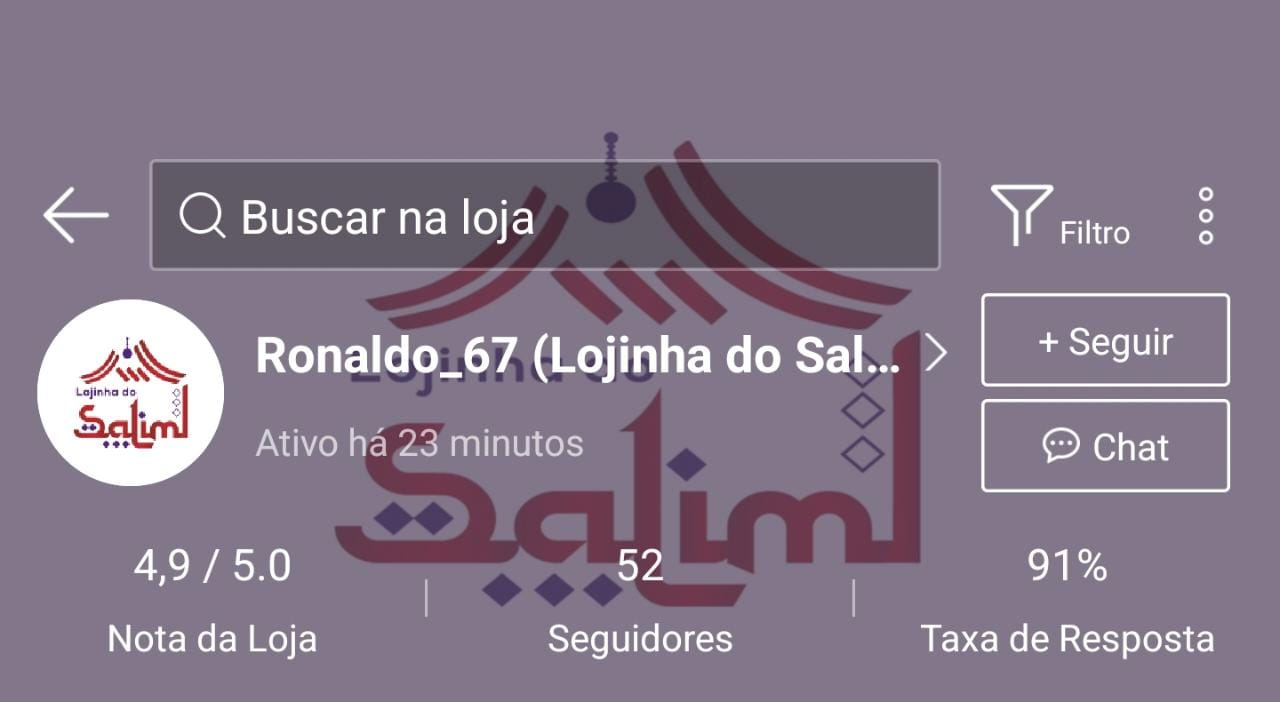Start a Chat with the seller
This screenshot has height=702, width=1280.
tap(1105, 446)
